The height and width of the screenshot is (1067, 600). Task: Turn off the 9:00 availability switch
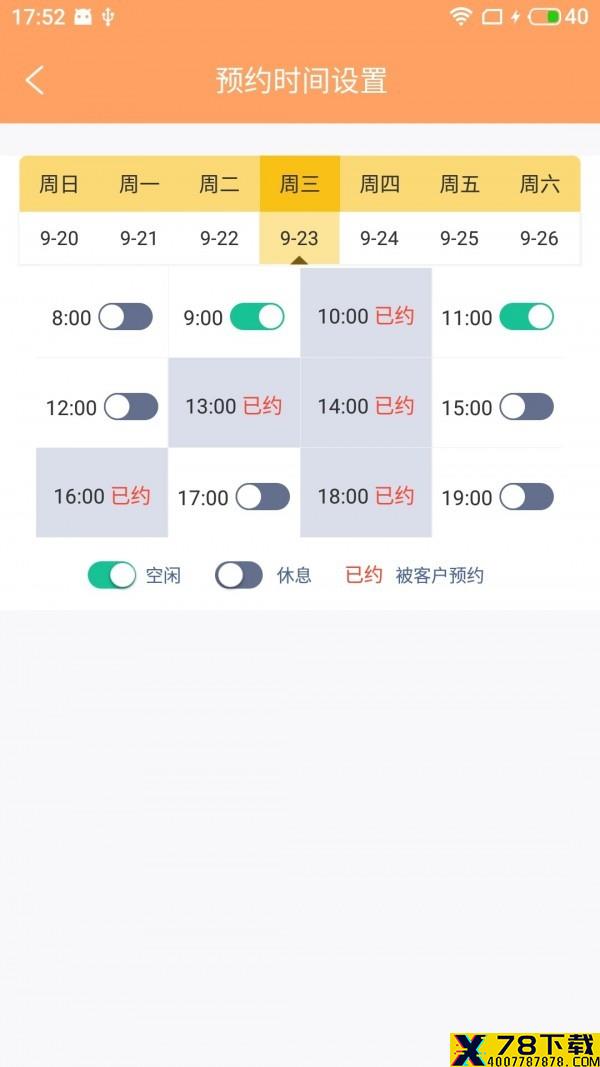coord(257,317)
